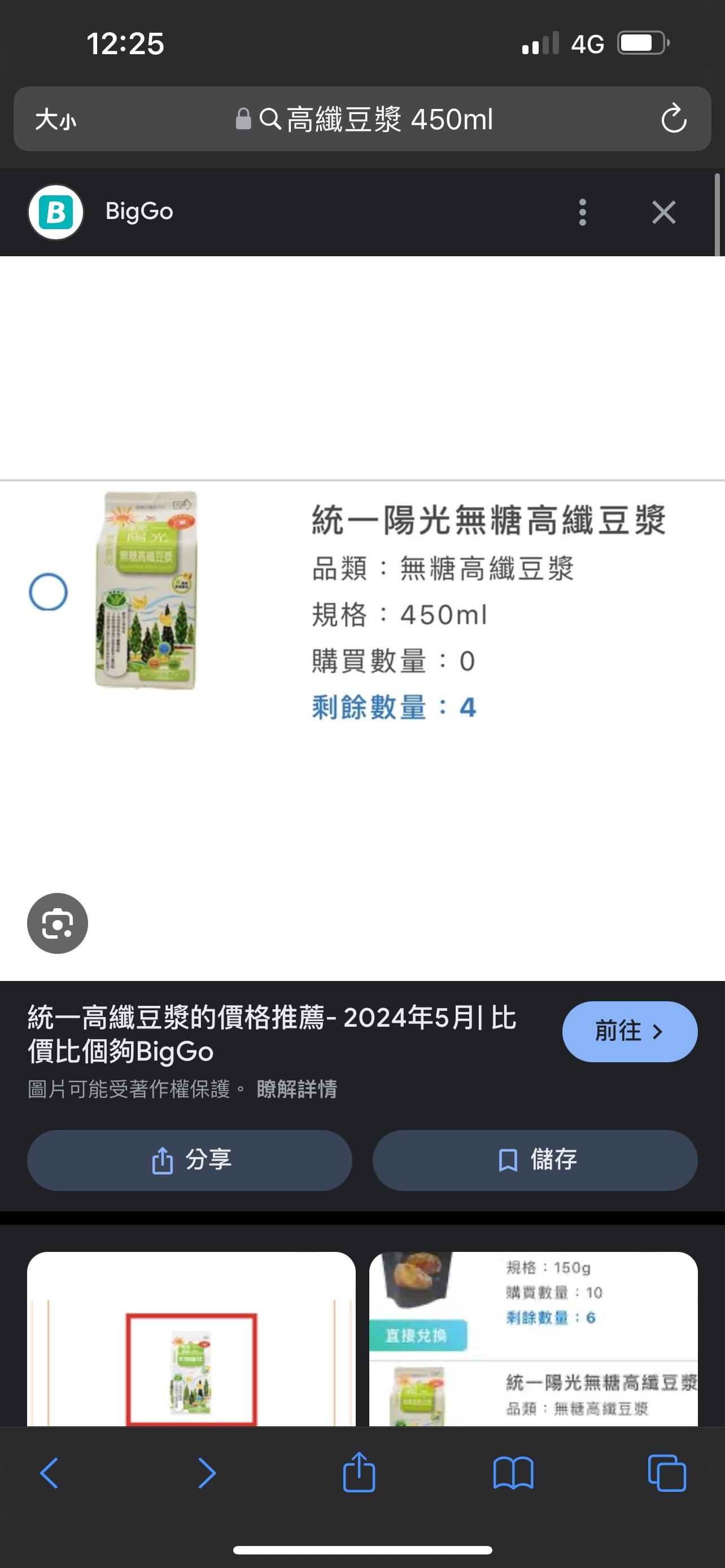Viewport: 725px width, 1568px height.
Task: Open the 大小 text size menu
Action: pyautogui.click(x=55, y=119)
